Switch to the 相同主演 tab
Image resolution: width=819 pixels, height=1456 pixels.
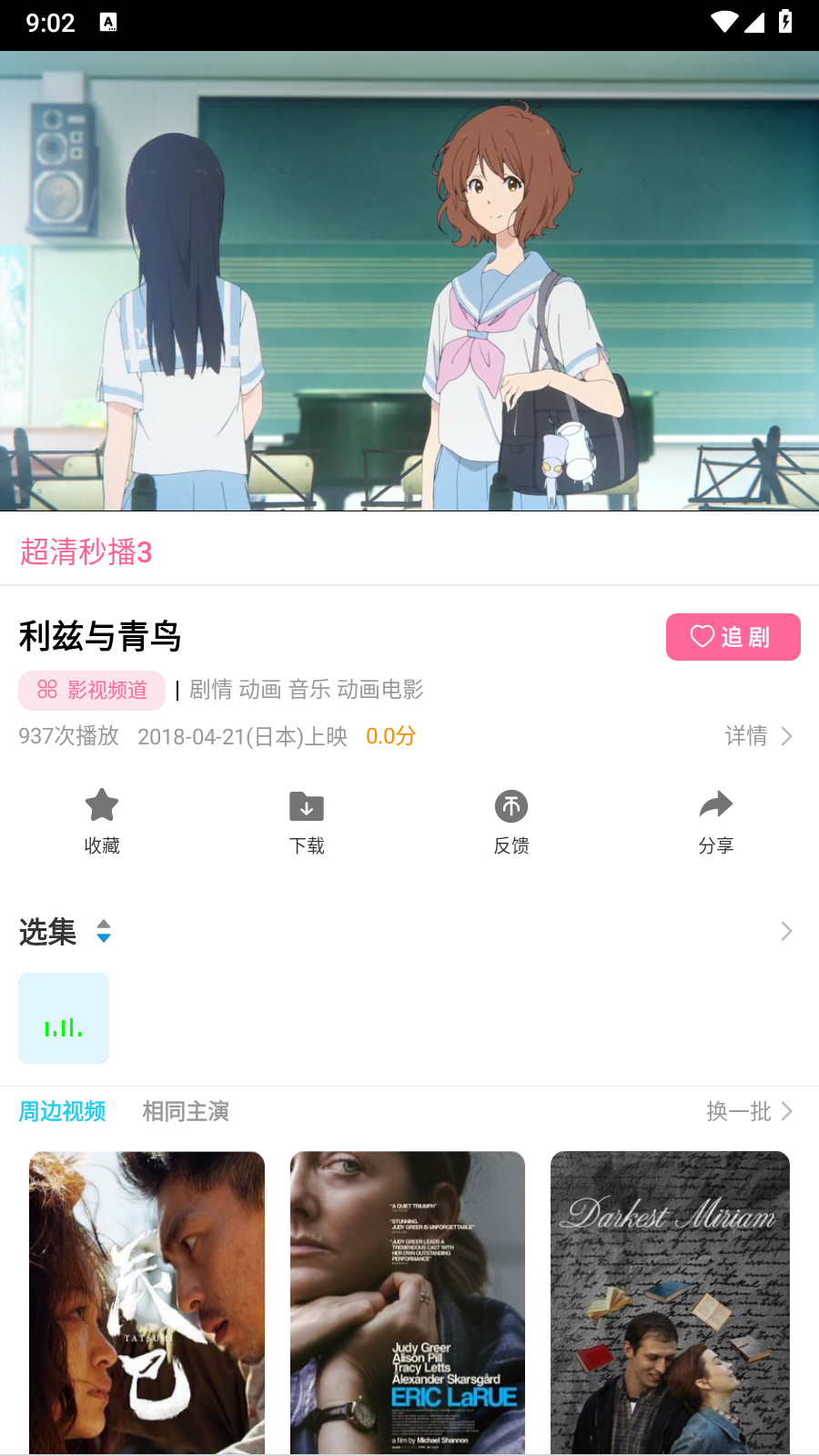click(x=186, y=1111)
